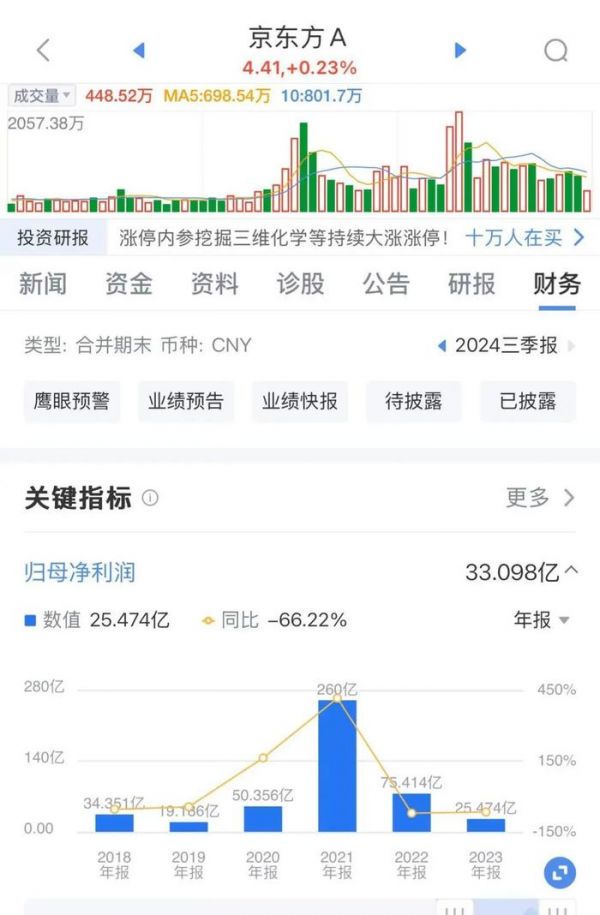Select the previous report period before 2024三季报
The image size is (600, 915).
(x=442, y=346)
